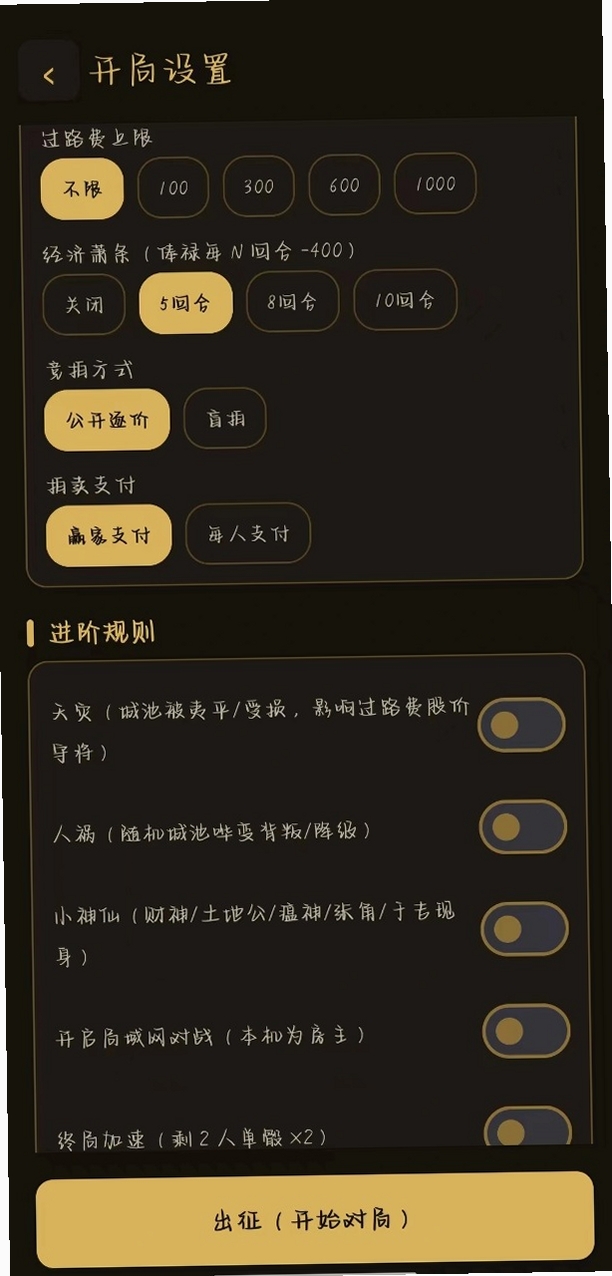The height and width of the screenshot is (1276, 612).
Task: Select 公开竞价 auction mode
Action: pos(107,420)
